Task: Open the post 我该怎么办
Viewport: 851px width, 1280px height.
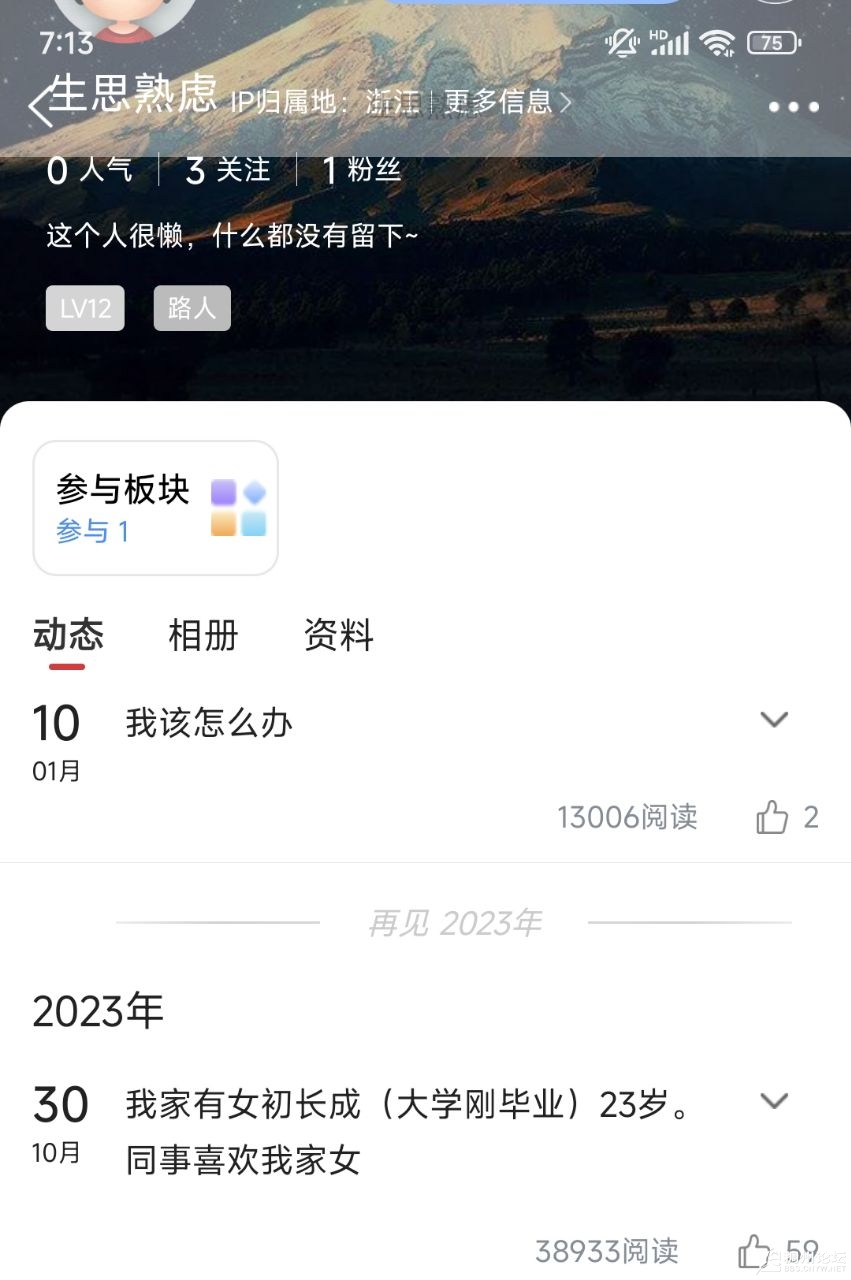Action: (x=209, y=723)
